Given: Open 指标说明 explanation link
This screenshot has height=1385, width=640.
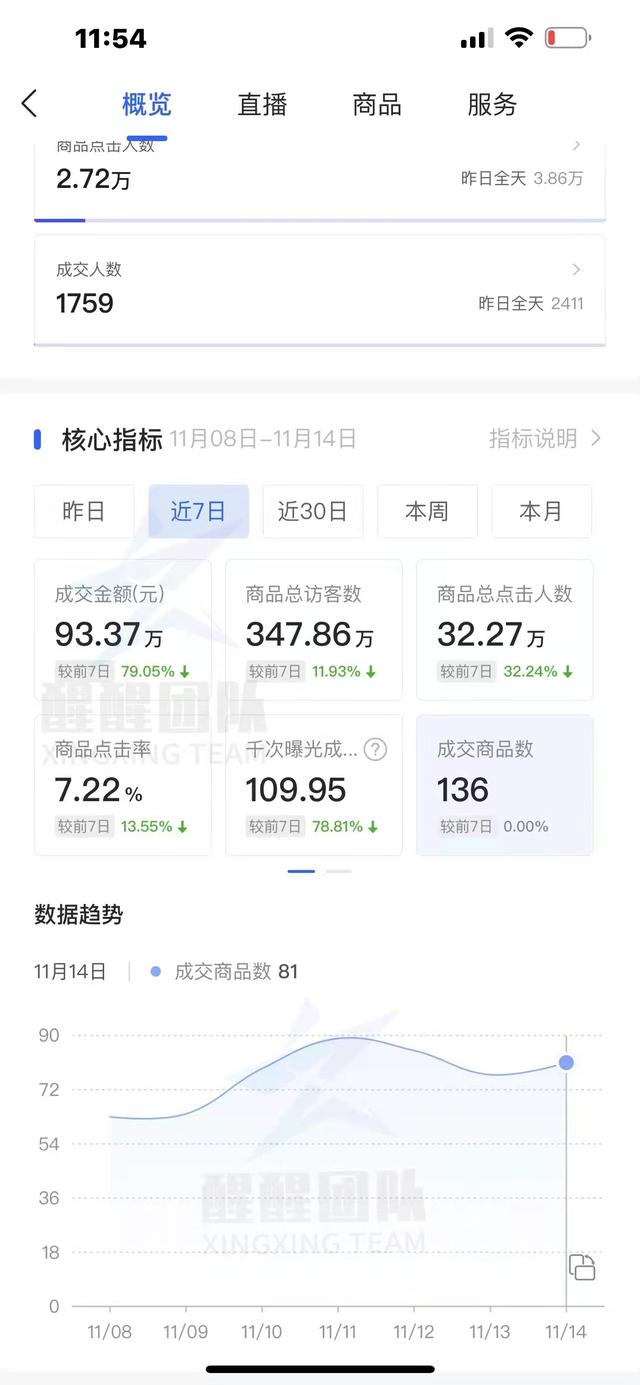Looking at the screenshot, I should pos(544,438).
